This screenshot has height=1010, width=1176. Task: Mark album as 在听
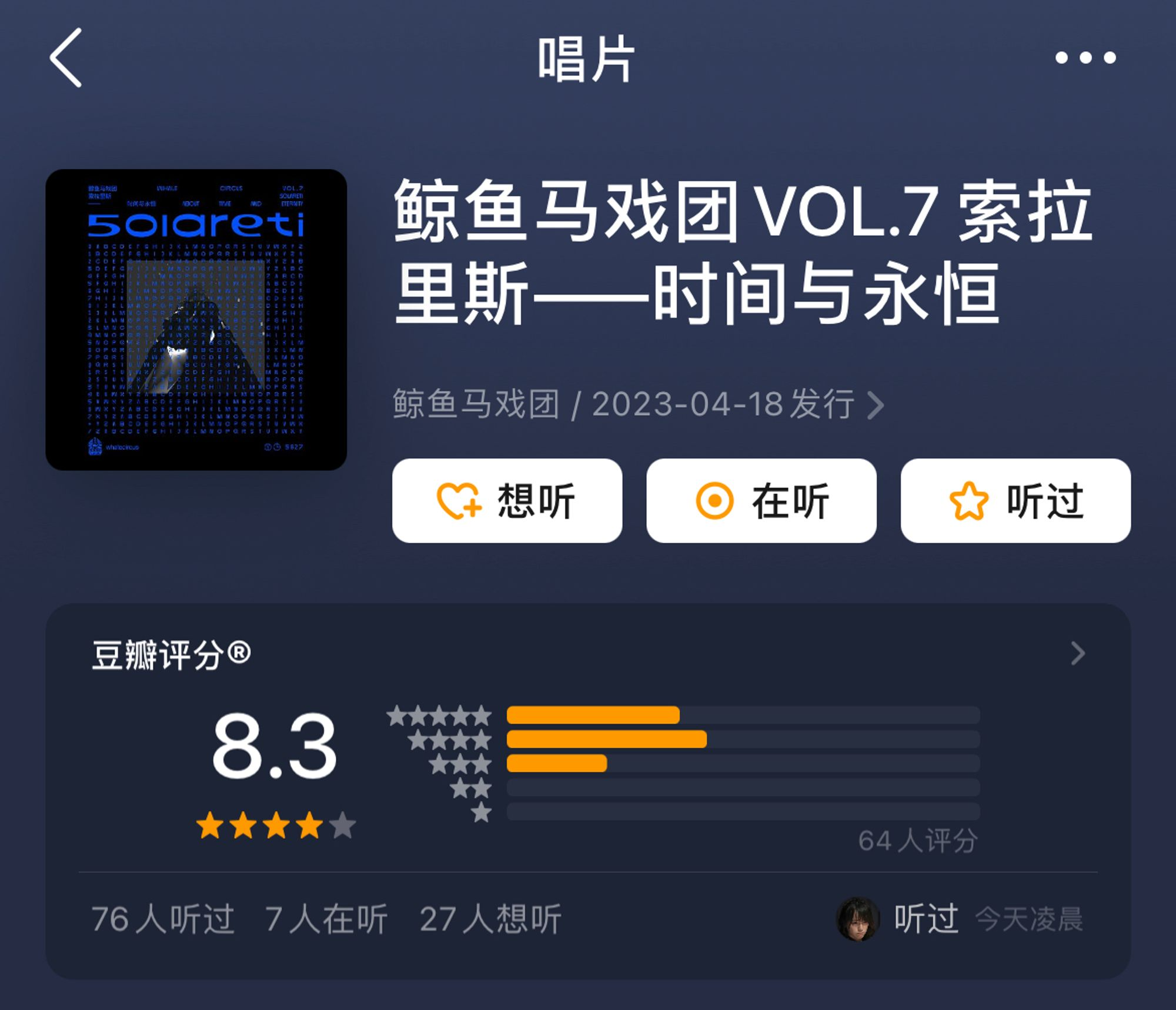tap(761, 501)
